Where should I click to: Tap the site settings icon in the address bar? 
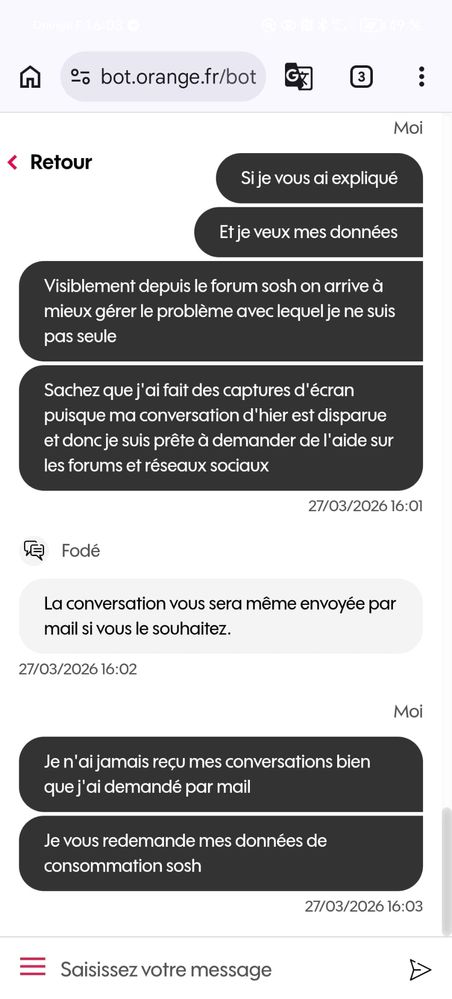[80, 77]
